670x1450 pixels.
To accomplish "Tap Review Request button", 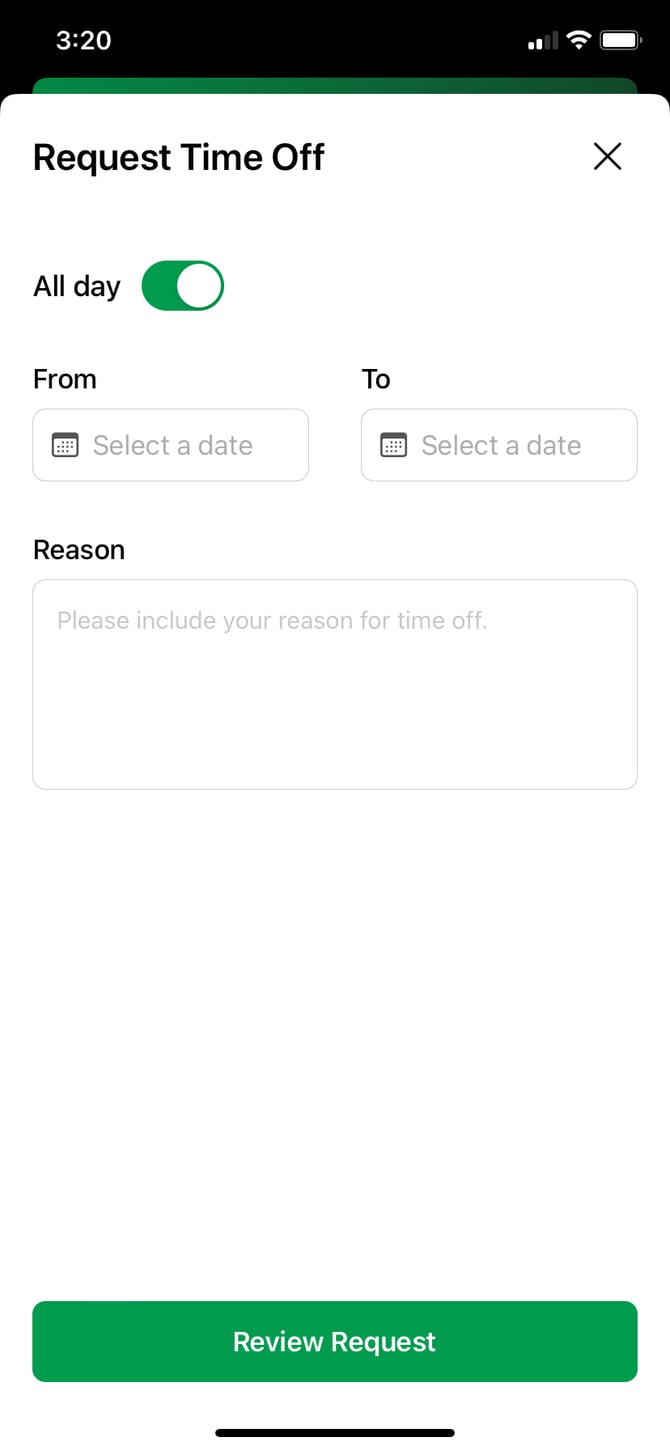I will pos(335,1341).
